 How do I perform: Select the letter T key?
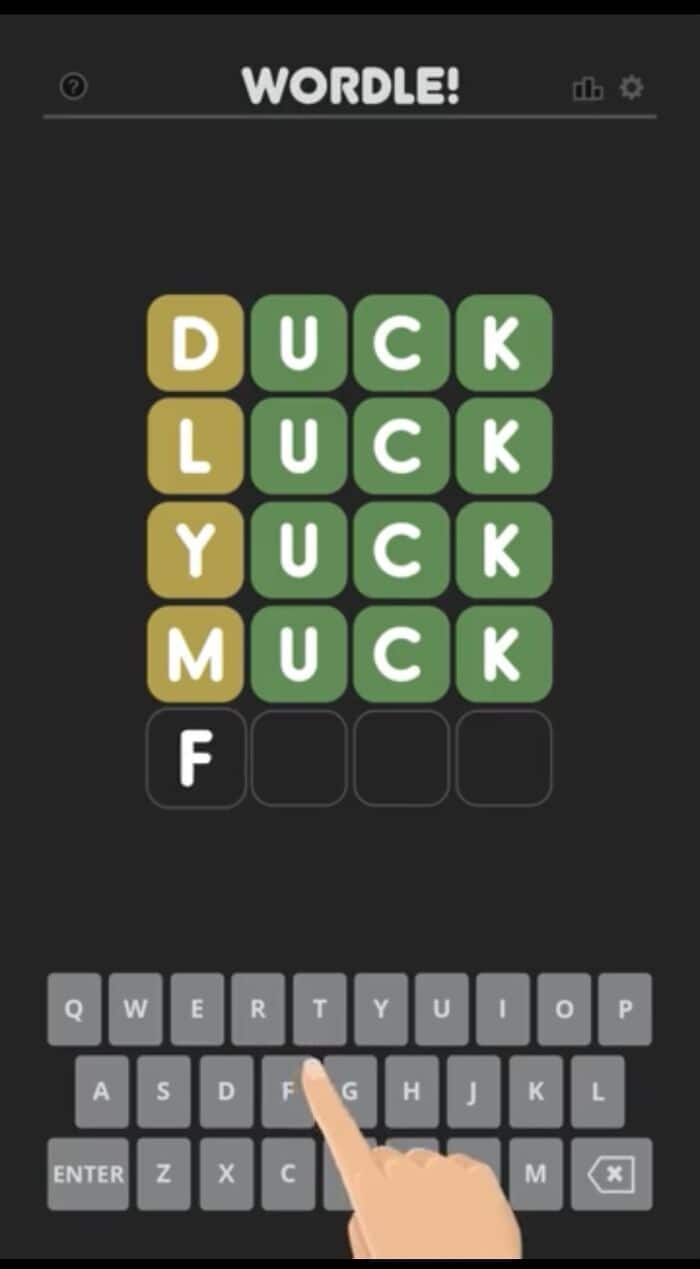319,1009
